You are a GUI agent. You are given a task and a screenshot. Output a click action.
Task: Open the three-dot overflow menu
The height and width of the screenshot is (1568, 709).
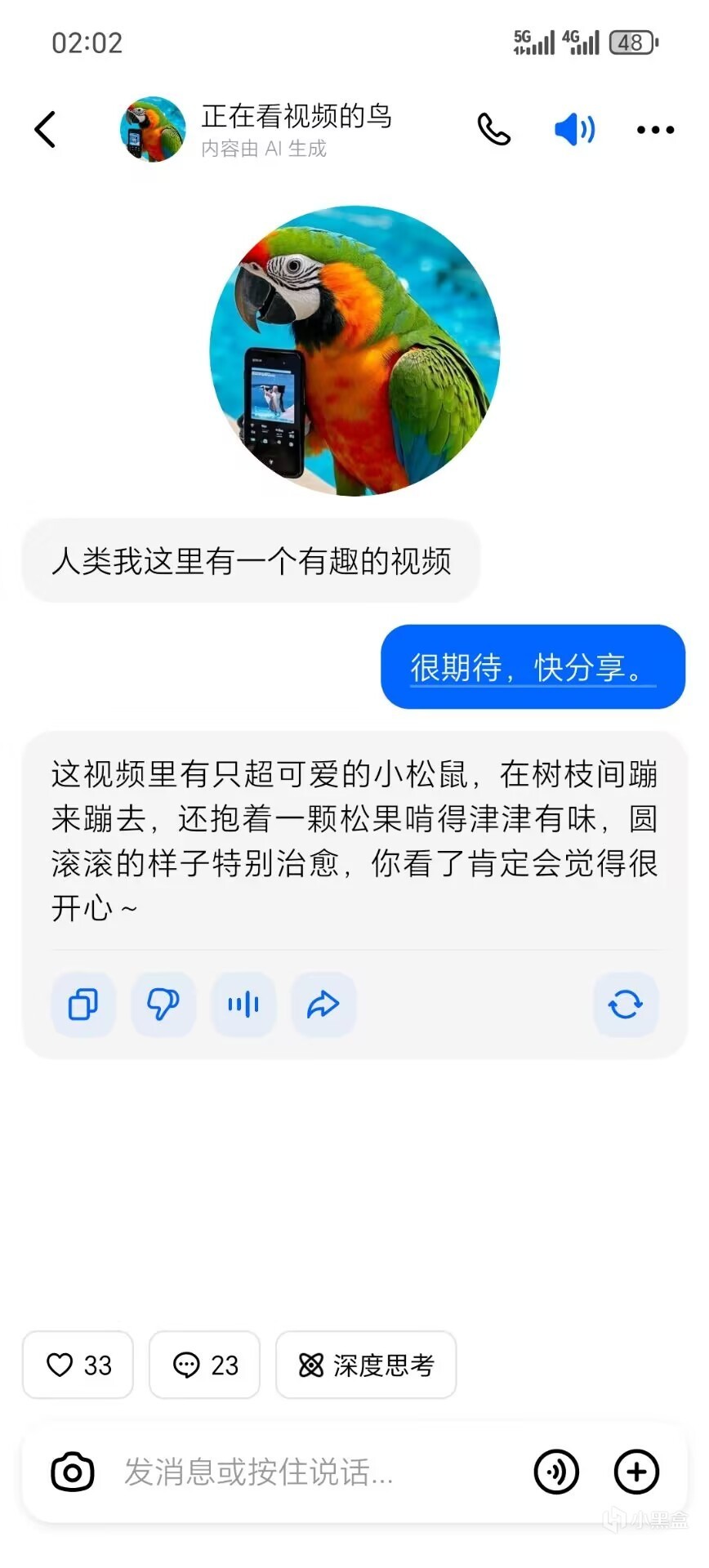[x=655, y=130]
